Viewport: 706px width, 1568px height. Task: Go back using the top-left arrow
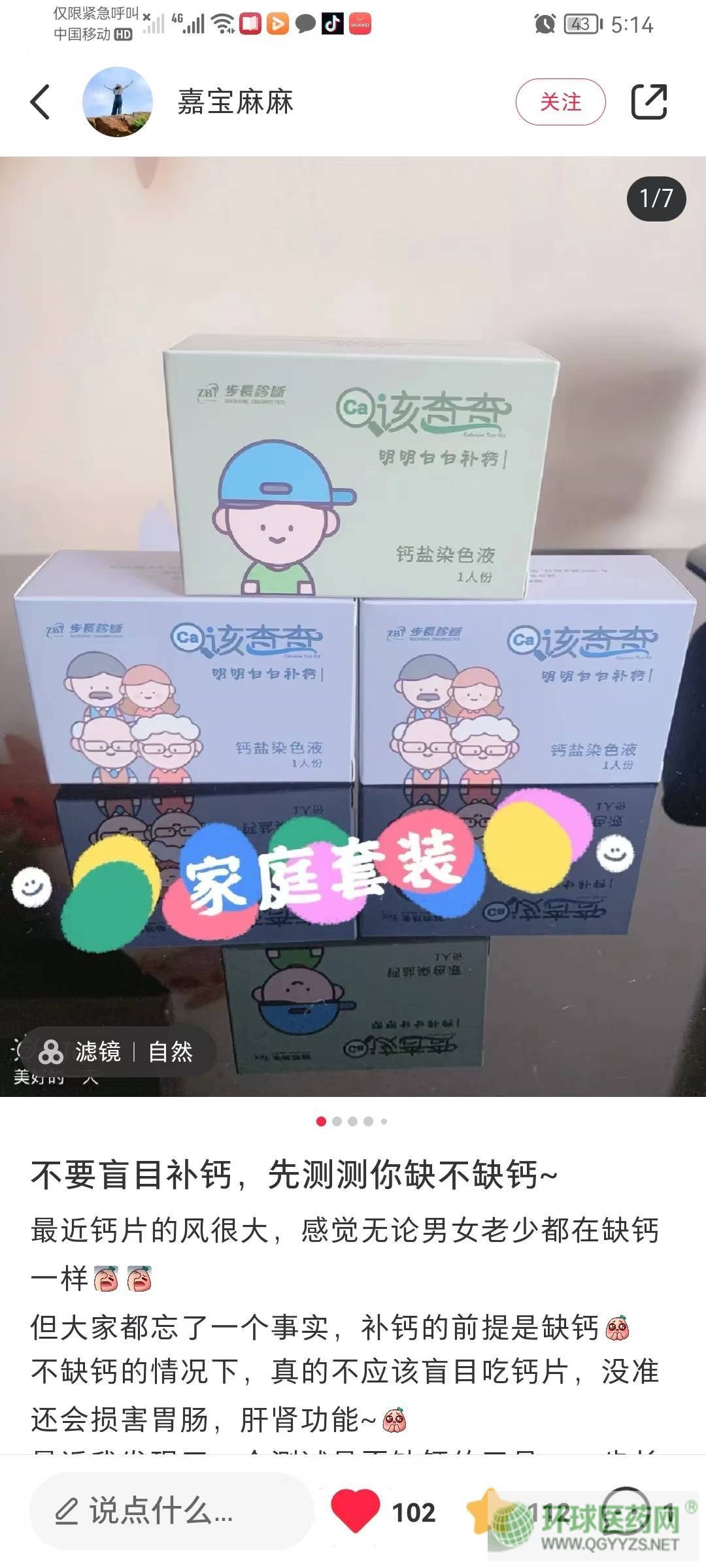pyautogui.click(x=41, y=103)
